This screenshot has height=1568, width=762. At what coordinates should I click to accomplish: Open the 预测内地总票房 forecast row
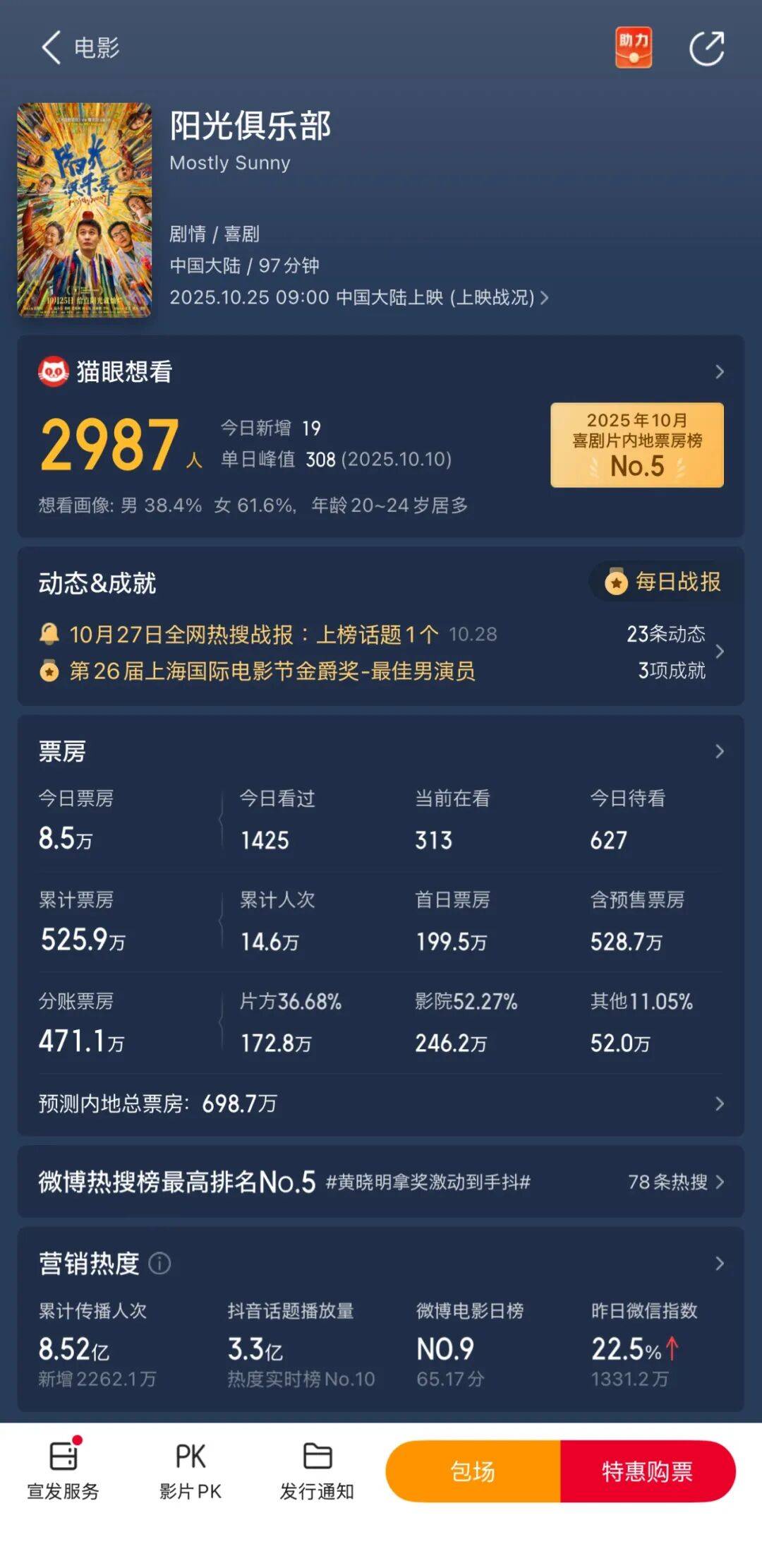click(x=381, y=1103)
